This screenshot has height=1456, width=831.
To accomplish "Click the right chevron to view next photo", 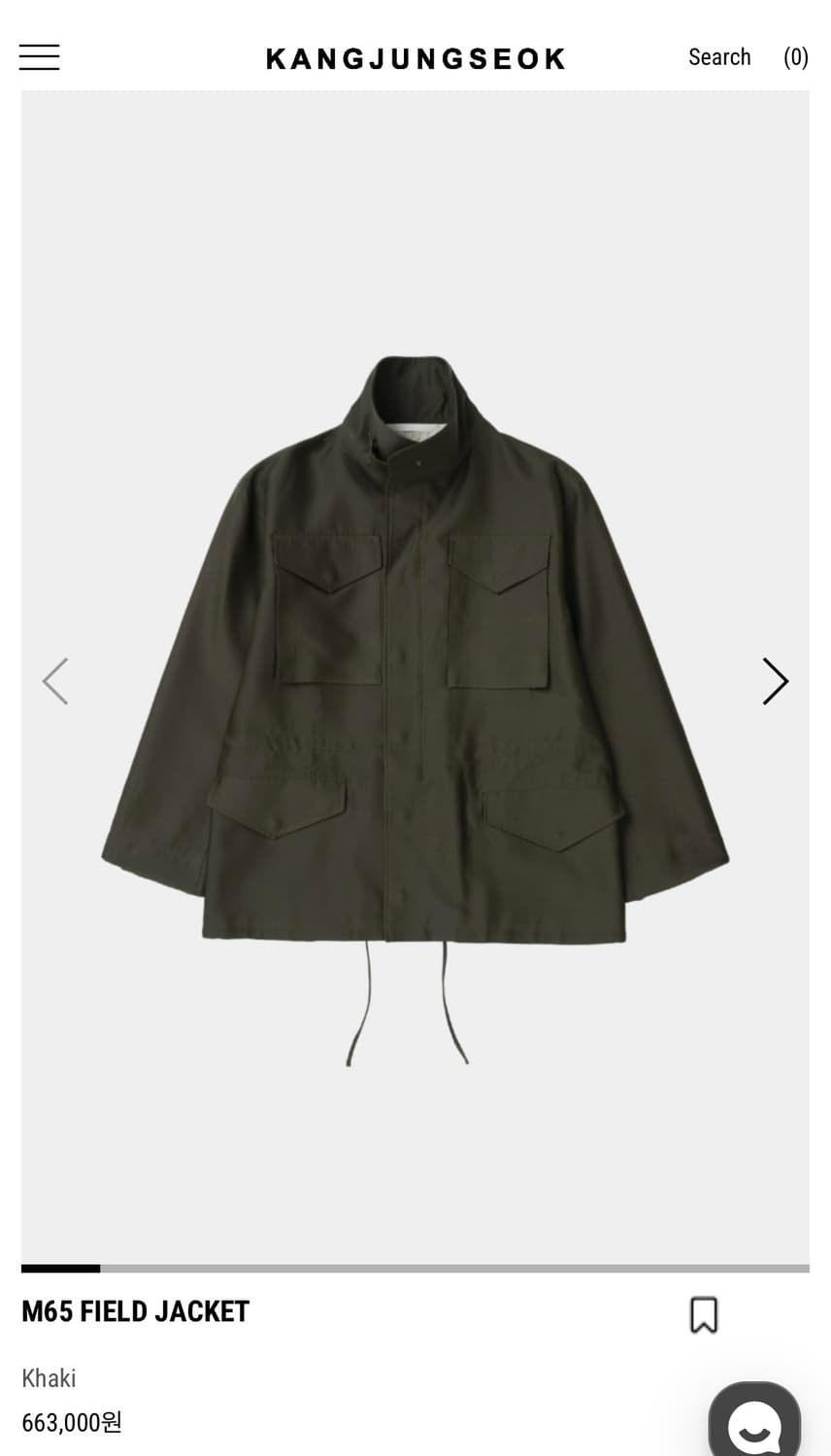I will point(774,680).
